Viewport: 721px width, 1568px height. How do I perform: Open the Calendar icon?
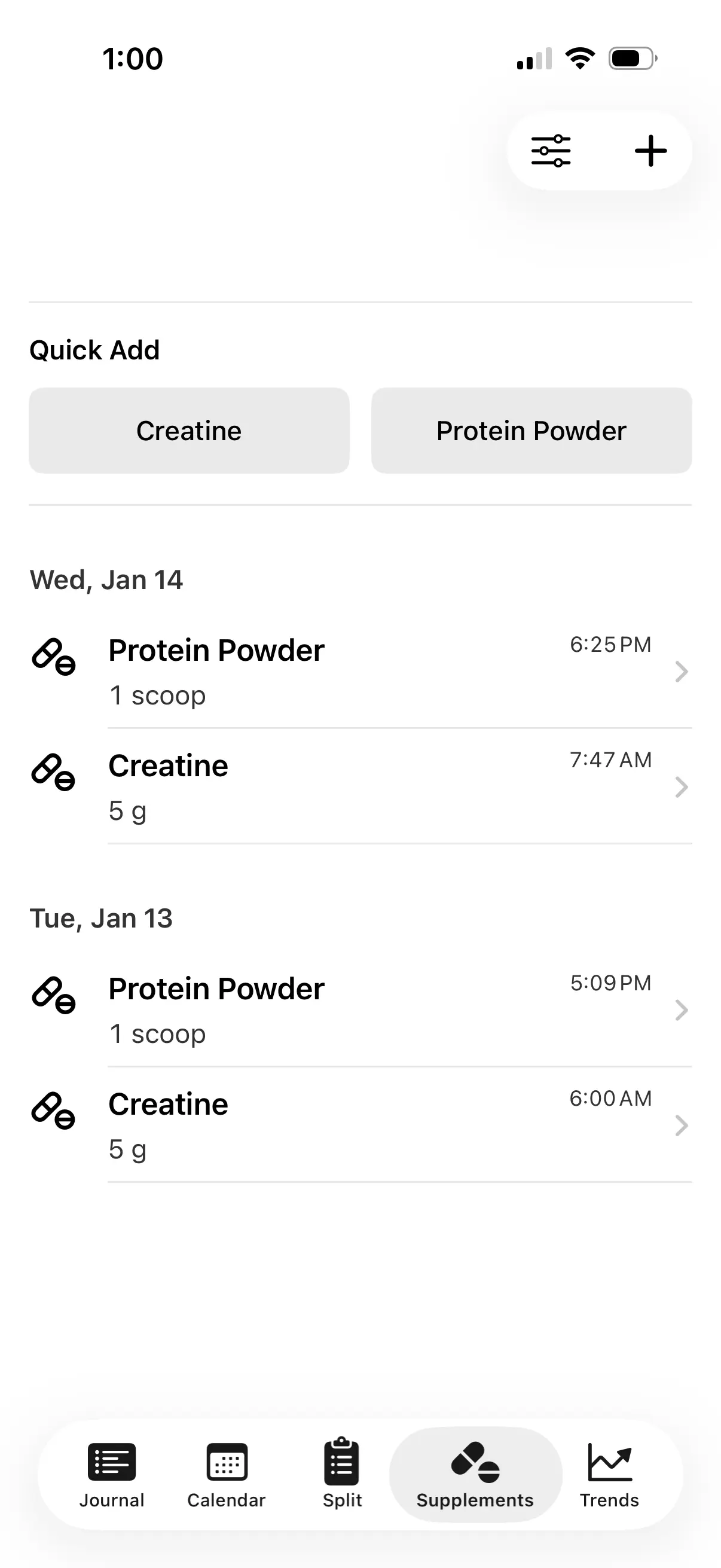227,1461
